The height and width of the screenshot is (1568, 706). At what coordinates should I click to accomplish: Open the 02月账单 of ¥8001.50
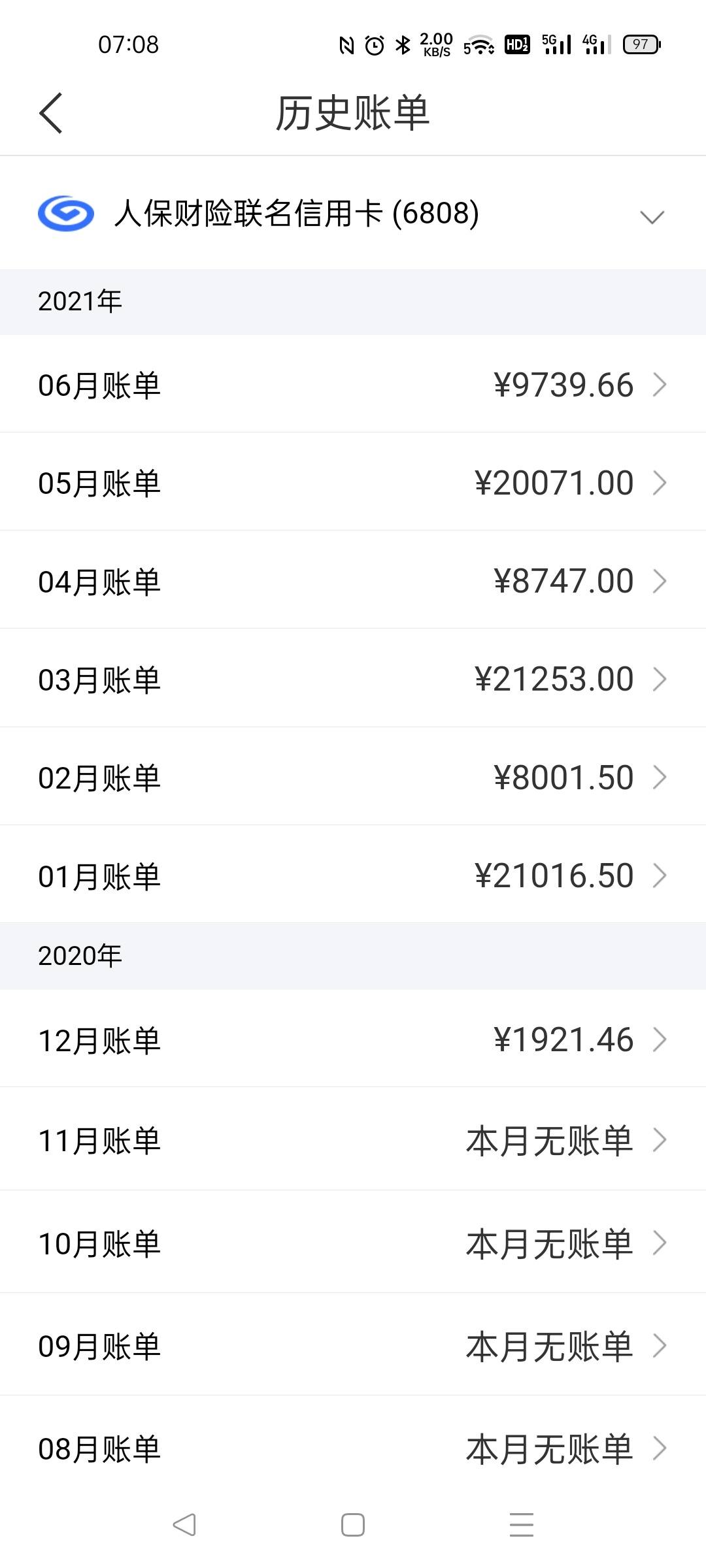(x=353, y=777)
